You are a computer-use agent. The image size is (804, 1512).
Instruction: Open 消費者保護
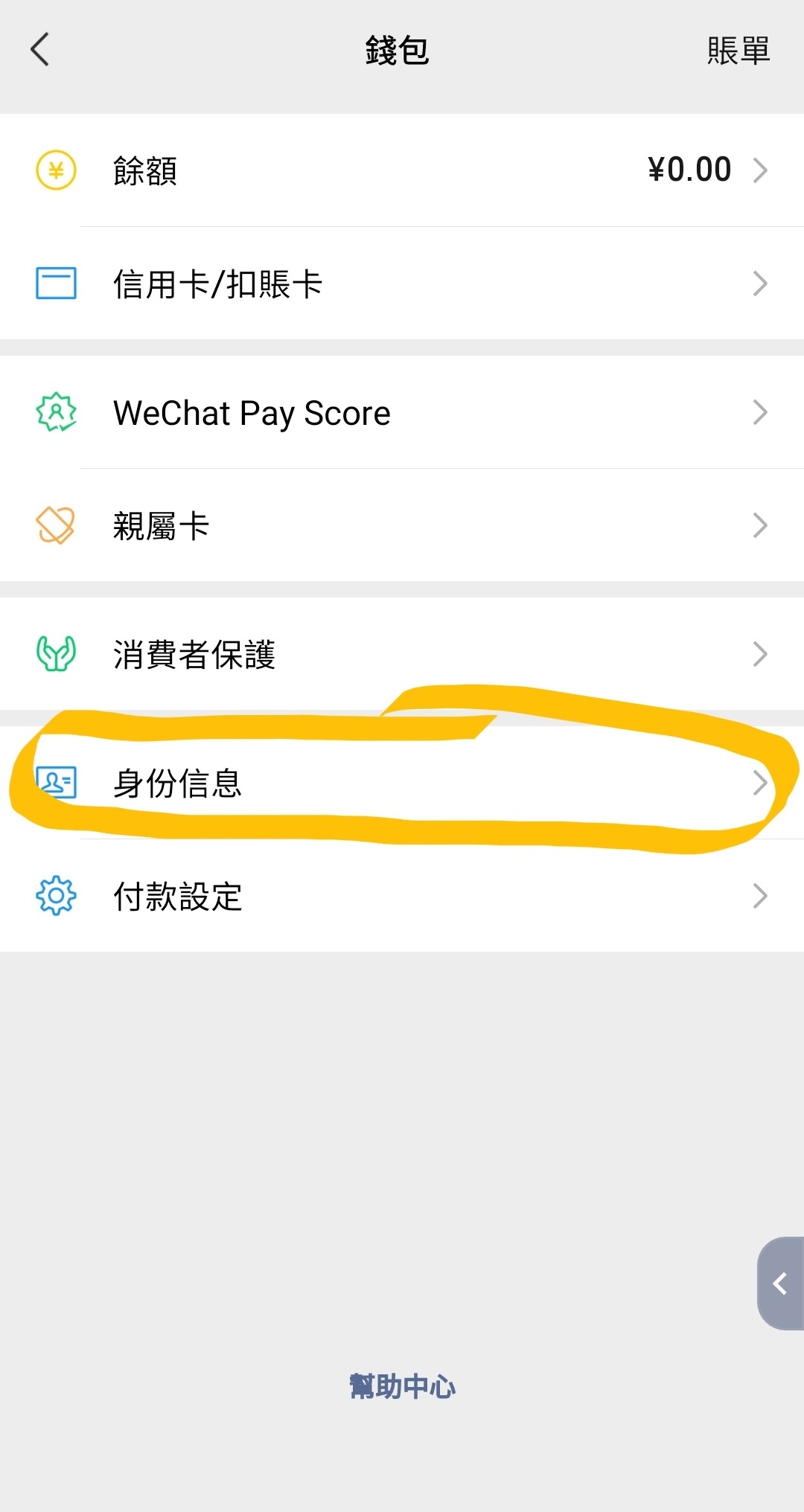[402, 654]
